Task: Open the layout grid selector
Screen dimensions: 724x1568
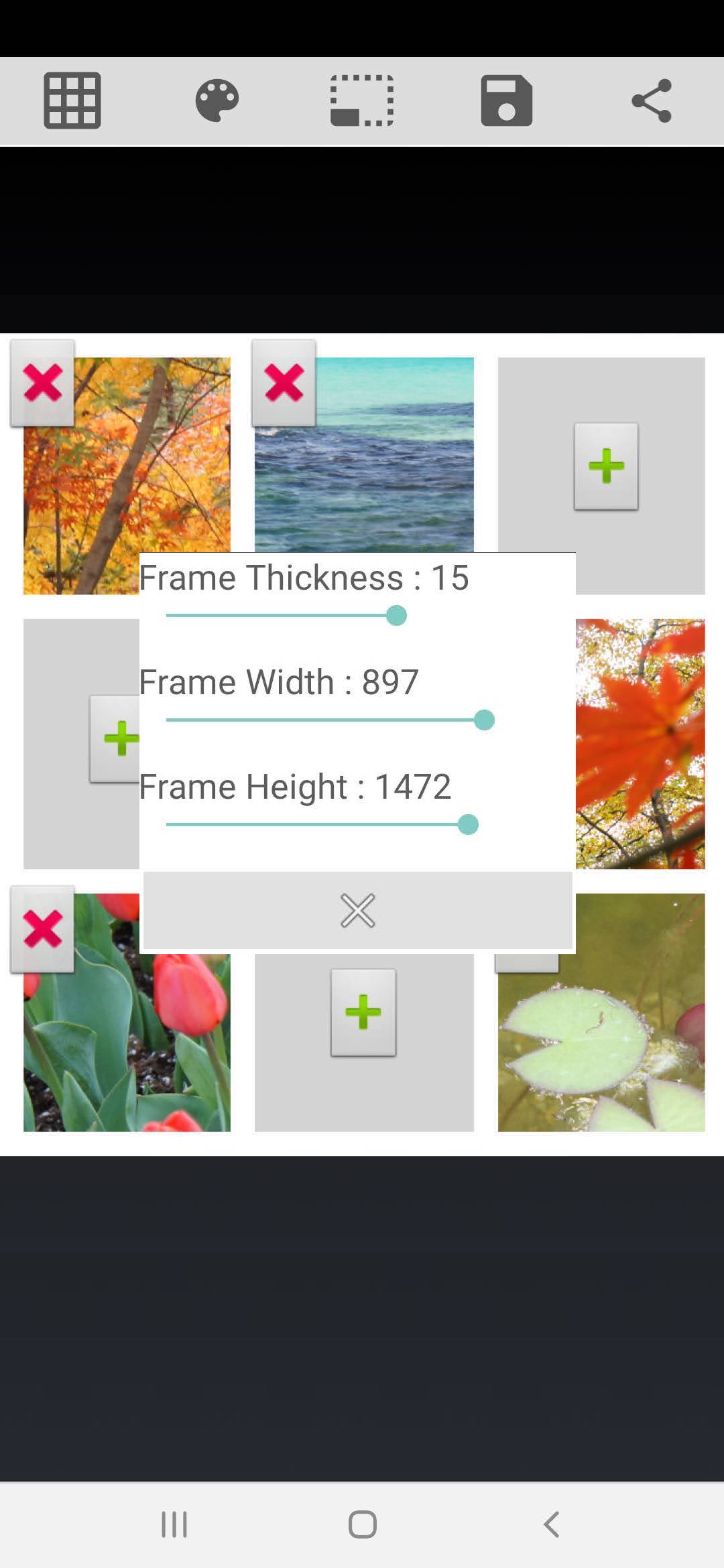Action: pos(72,99)
